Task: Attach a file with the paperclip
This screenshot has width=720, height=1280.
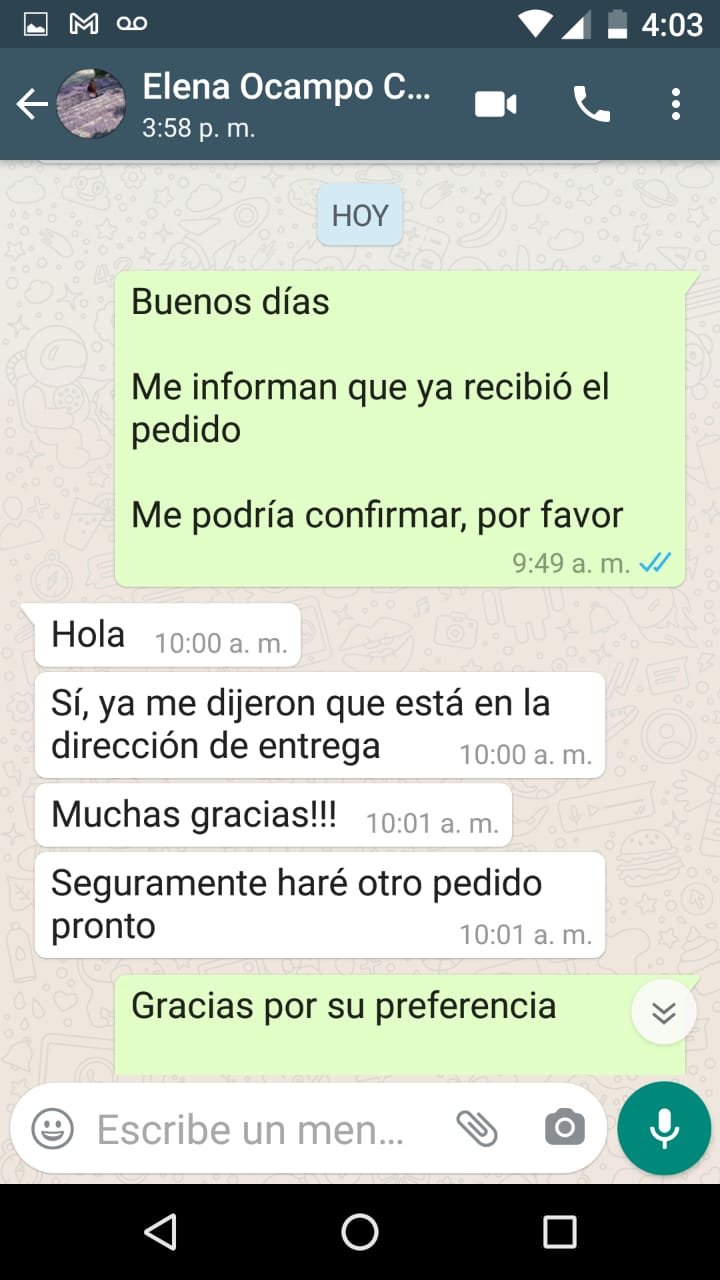Action: point(477,1129)
